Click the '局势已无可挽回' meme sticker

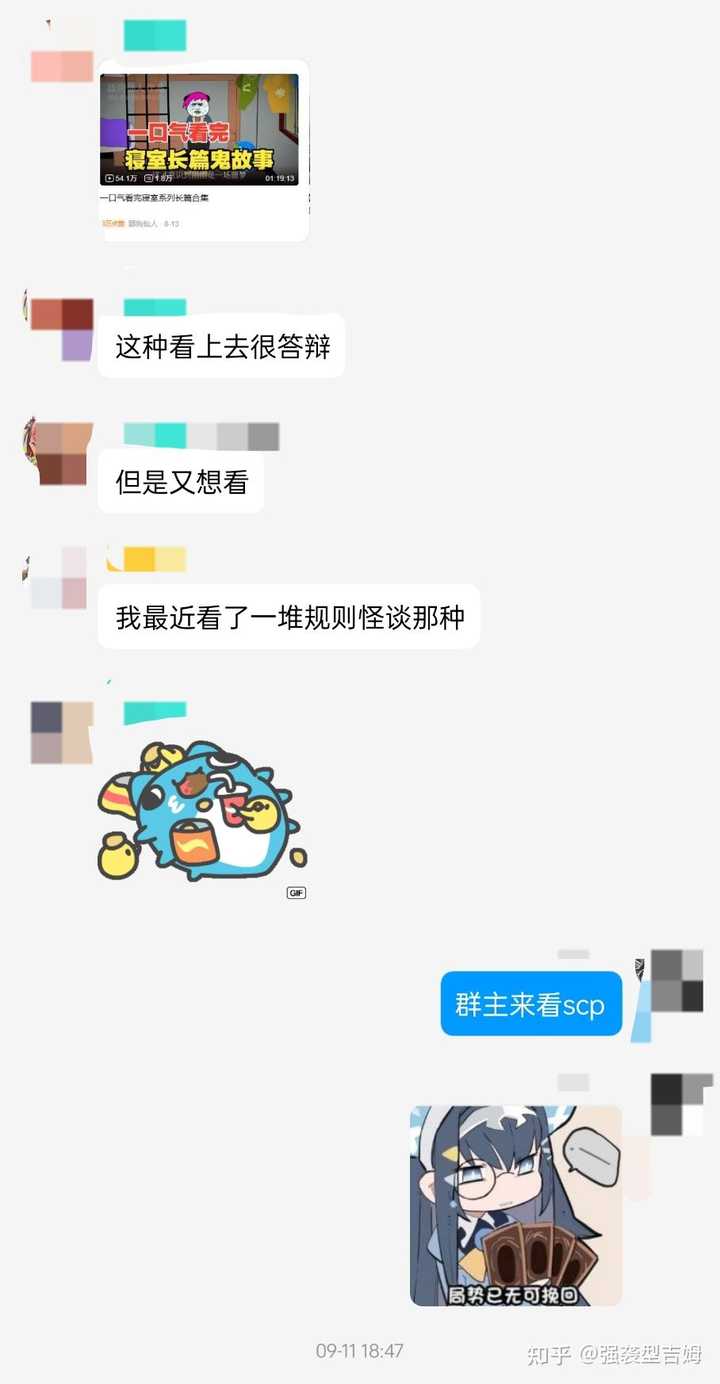(516, 1207)
